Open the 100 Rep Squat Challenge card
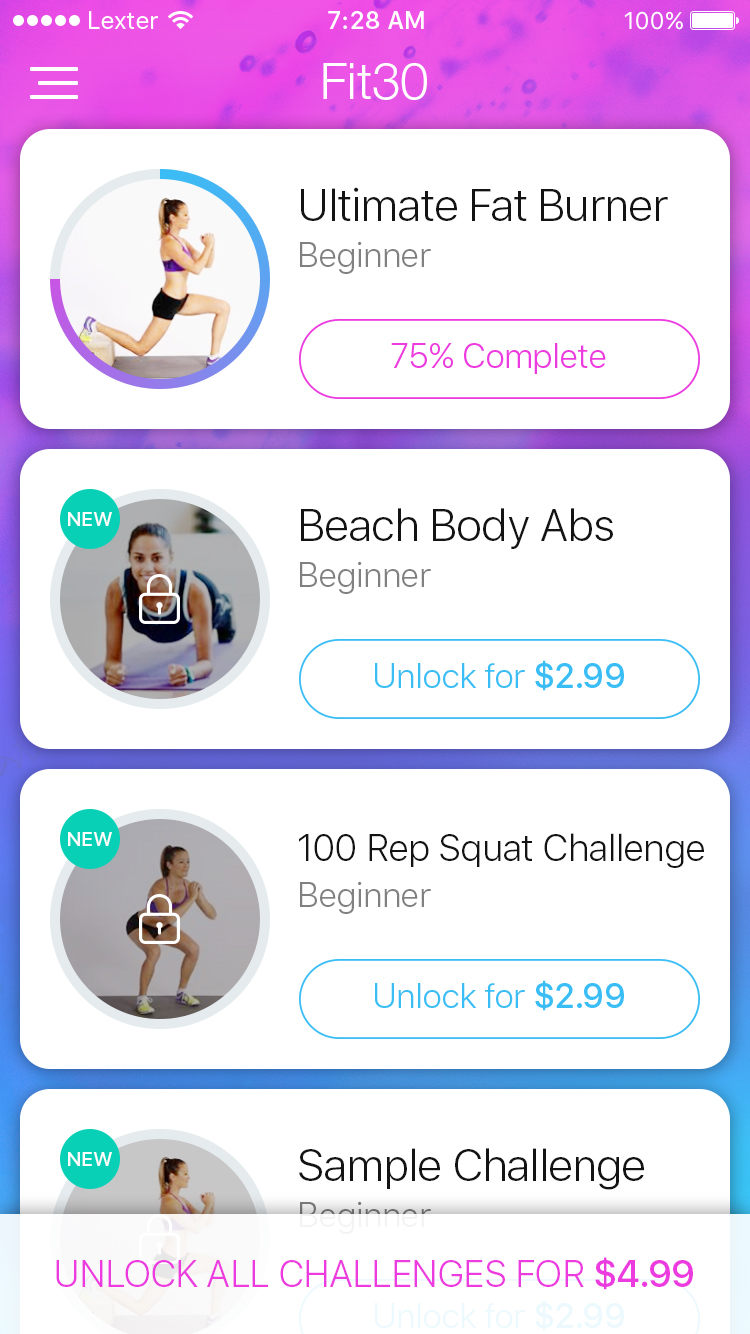The height and width of the screenshot is (1334, 750). [500, 849]
